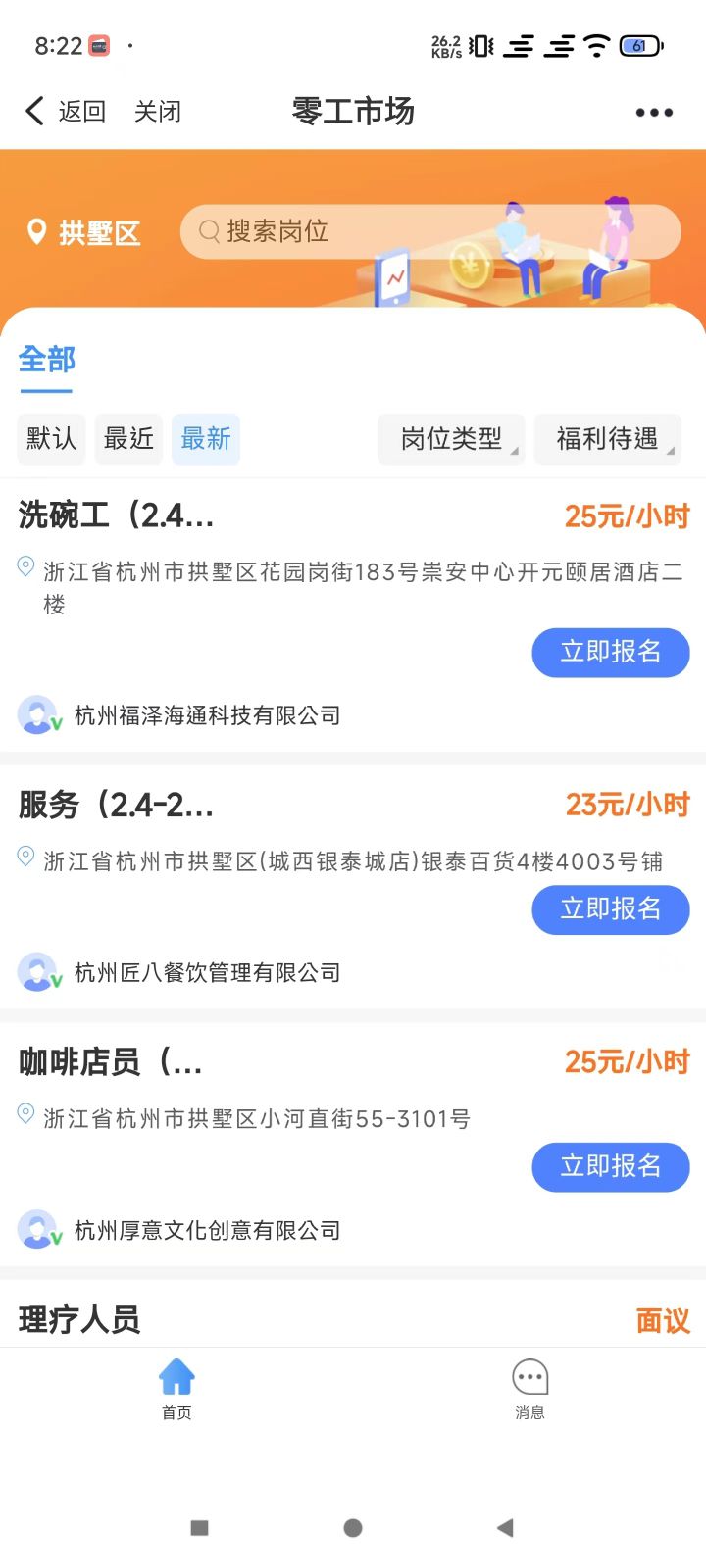Sort jobs by 最近
Viewport: 706px width, 1568px height.
click(x=128, y=438)
